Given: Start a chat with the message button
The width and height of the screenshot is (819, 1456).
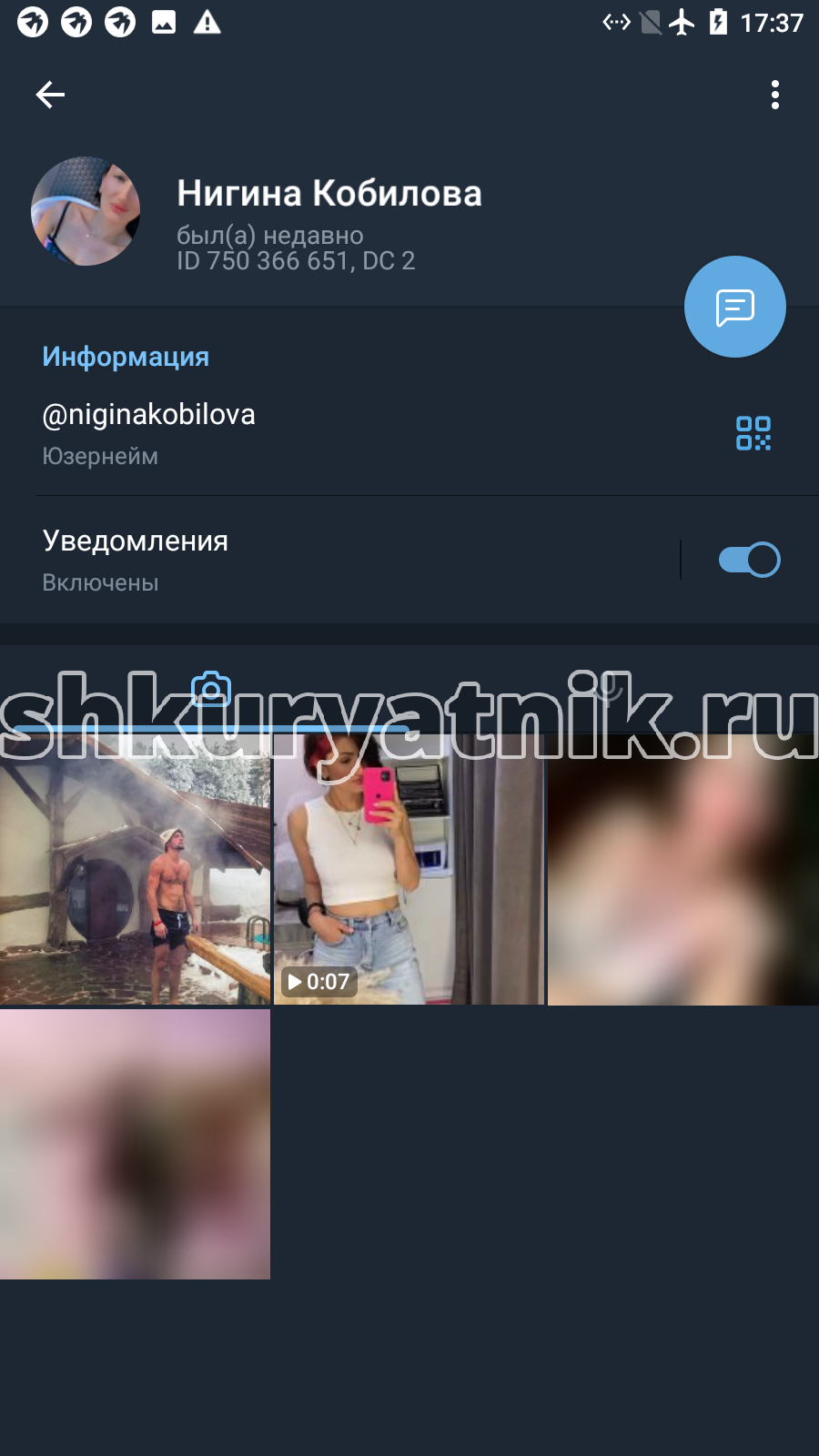Looking at the screenshot, I should pos(735,307).
